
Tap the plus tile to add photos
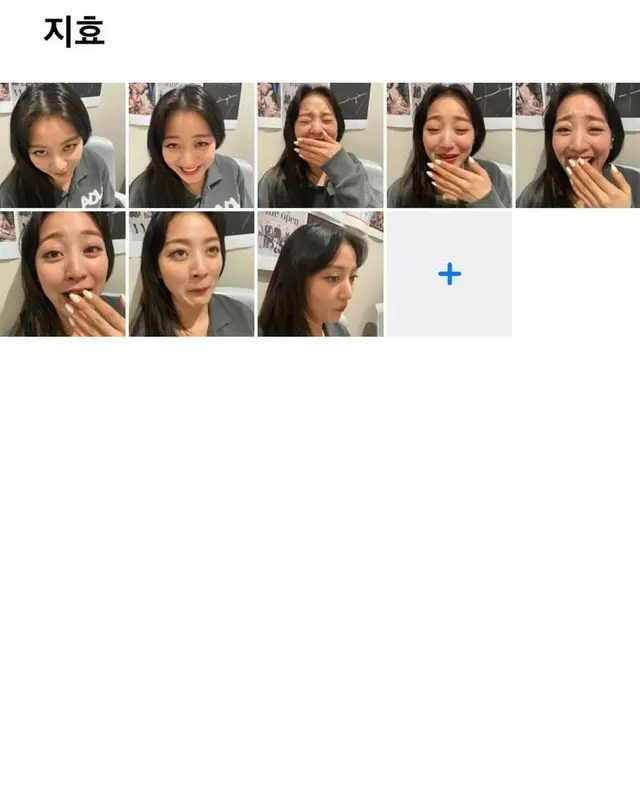(x=449, y=273)
